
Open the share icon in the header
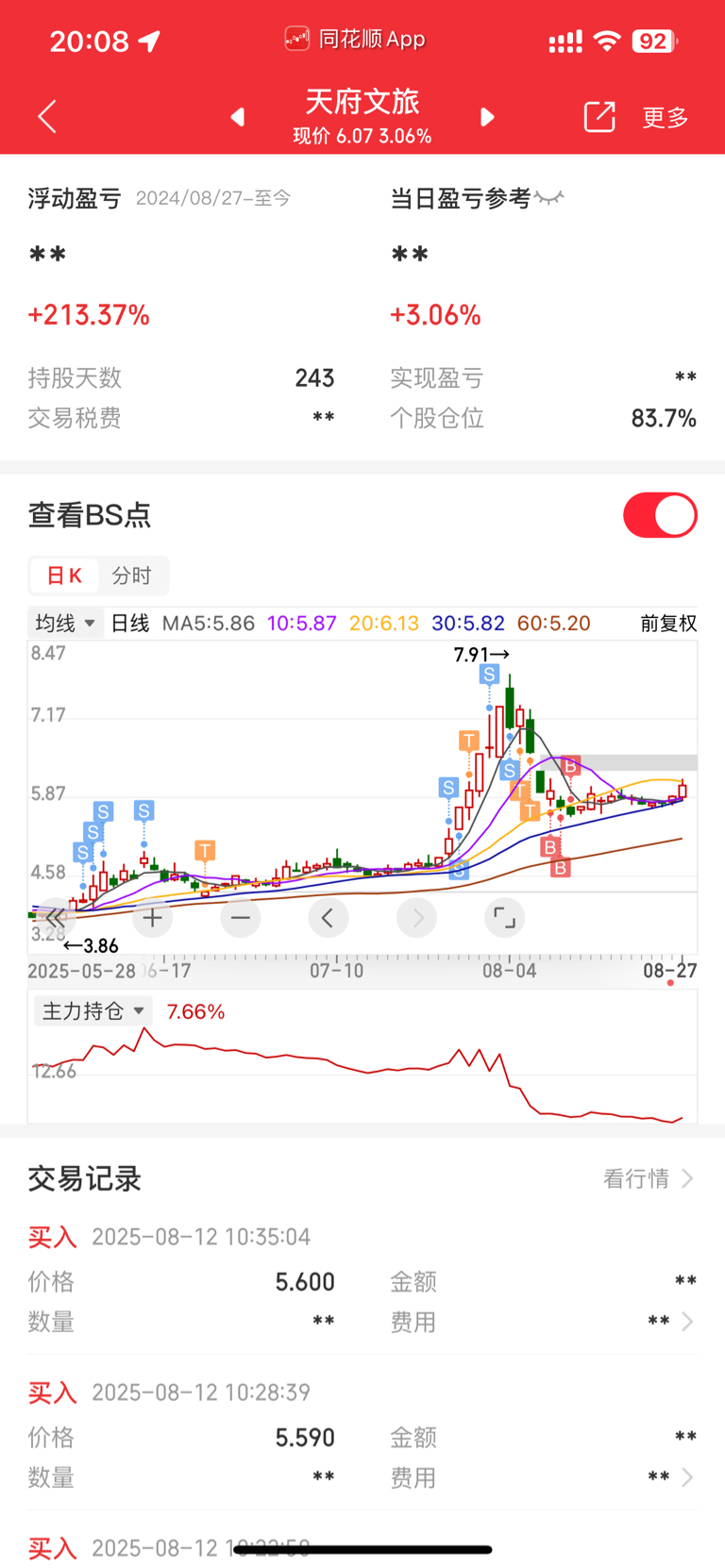(x=599, y=117)
